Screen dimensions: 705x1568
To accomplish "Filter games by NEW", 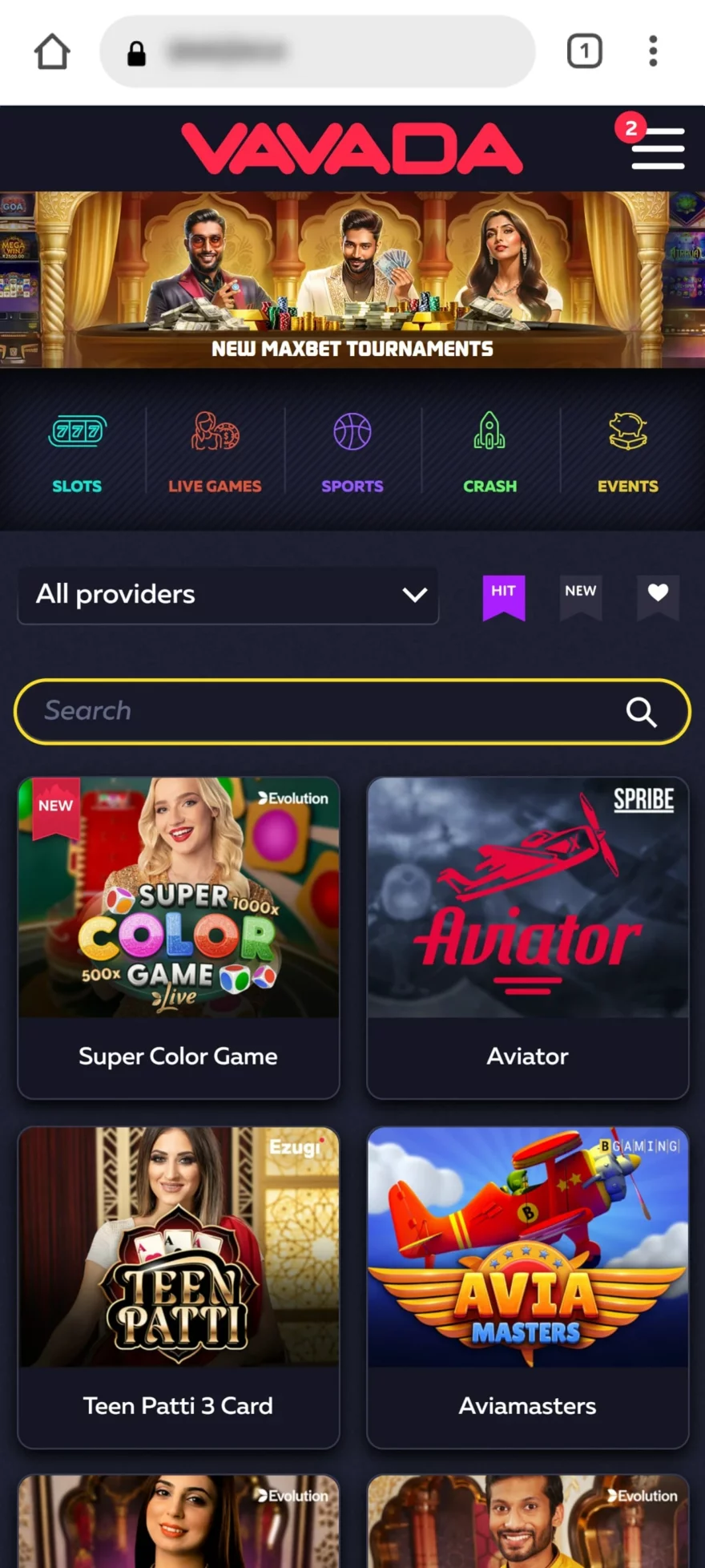I will 580,596.
